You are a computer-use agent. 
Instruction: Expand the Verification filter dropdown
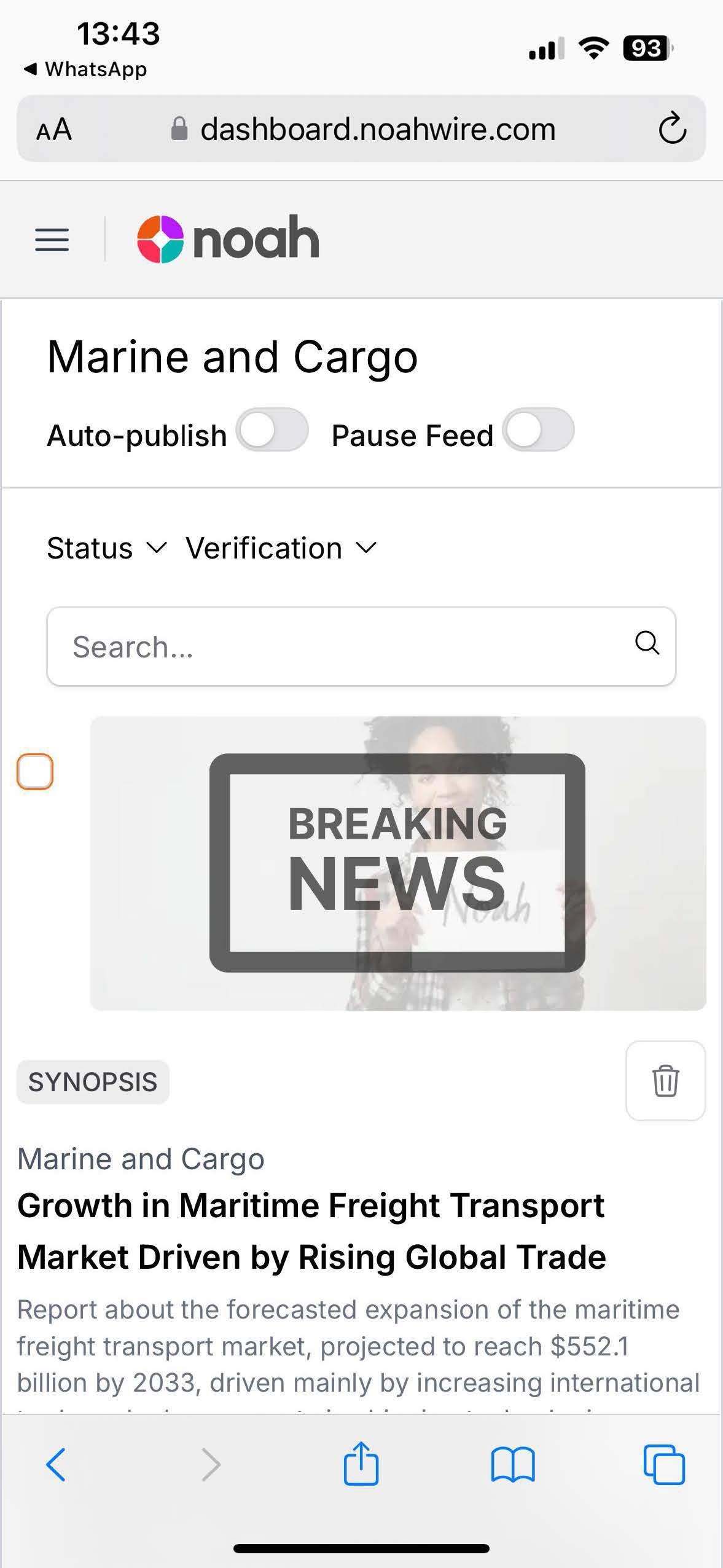click(281, 548)
